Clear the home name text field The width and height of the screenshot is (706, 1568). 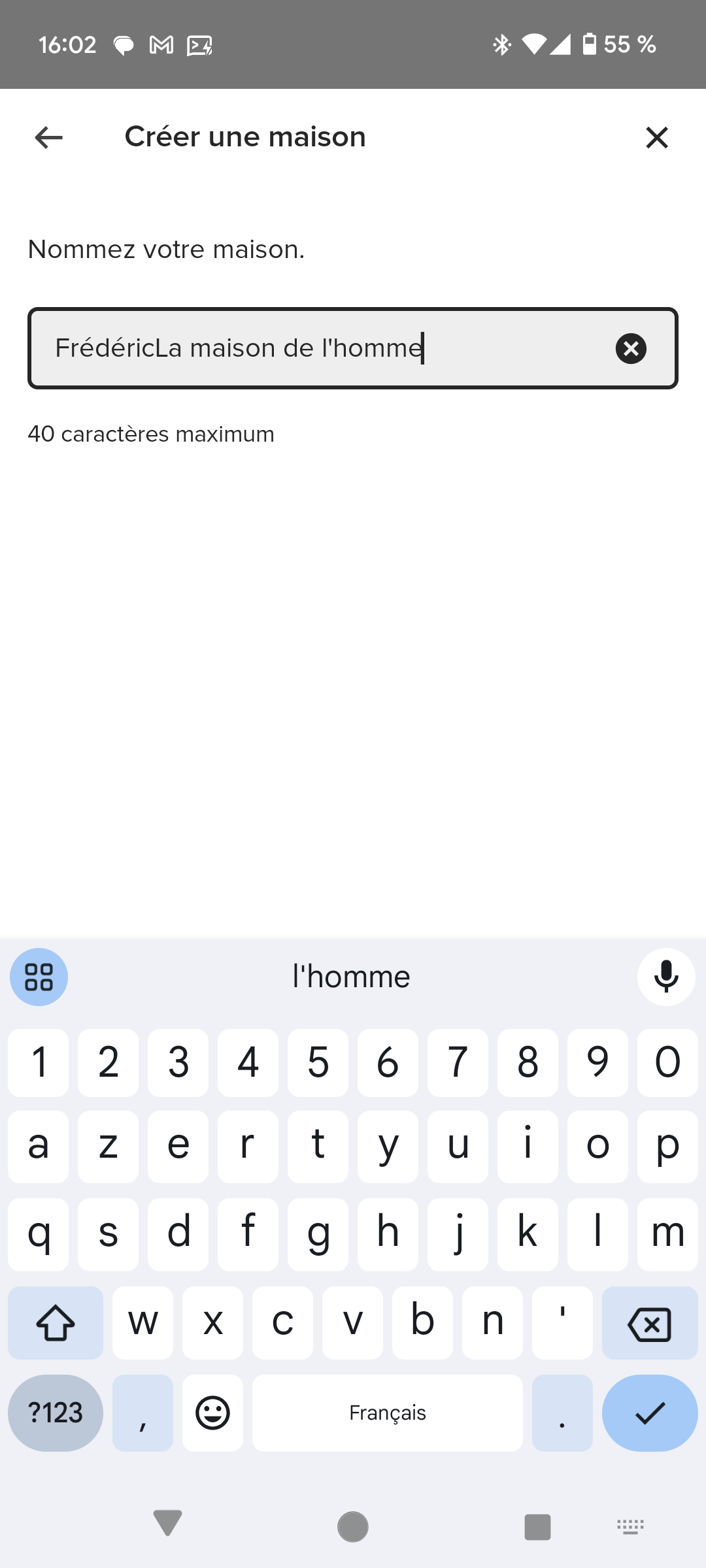tap(631, 348)
